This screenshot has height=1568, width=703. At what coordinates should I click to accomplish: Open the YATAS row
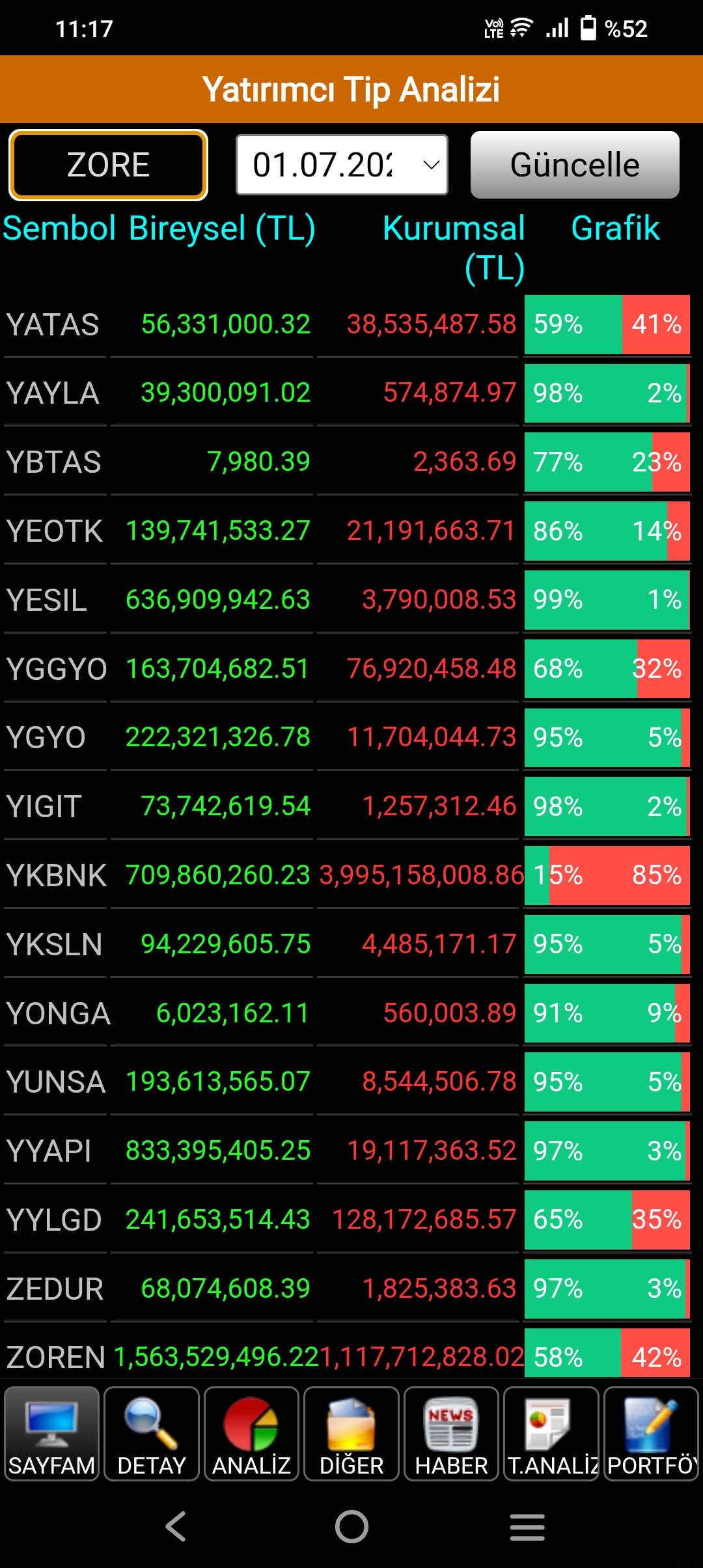tap(348, 324)
